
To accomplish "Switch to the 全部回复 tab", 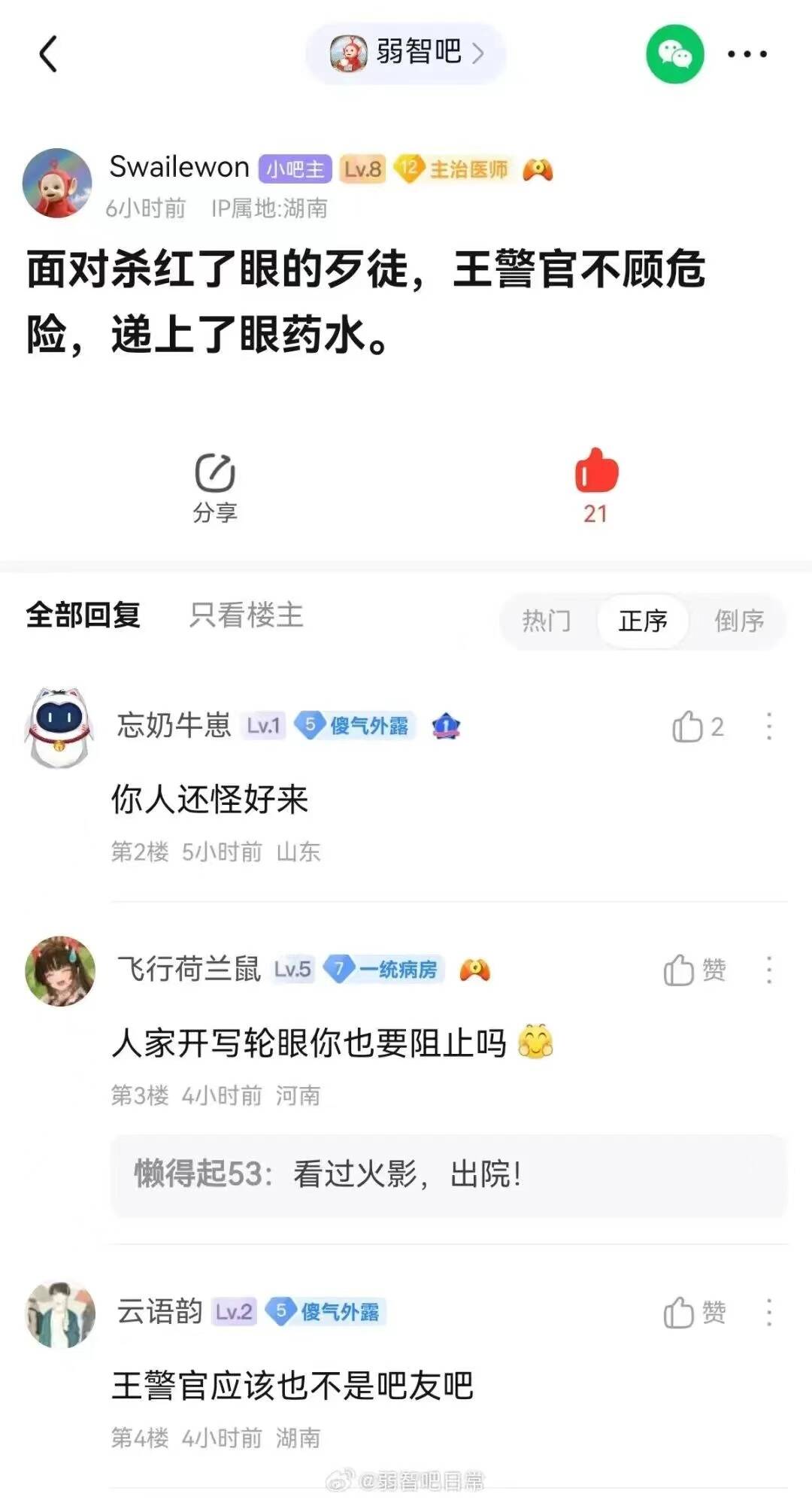I will click(83, 615).
